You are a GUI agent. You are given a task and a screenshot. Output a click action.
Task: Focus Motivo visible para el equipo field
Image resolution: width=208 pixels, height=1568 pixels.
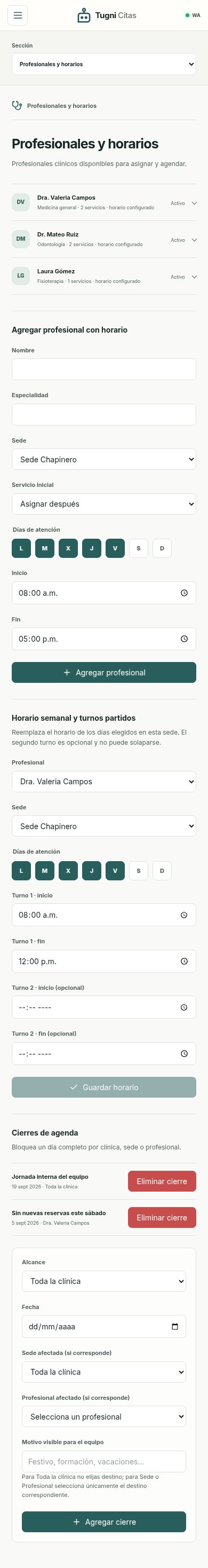click(x=104, y=1461)
